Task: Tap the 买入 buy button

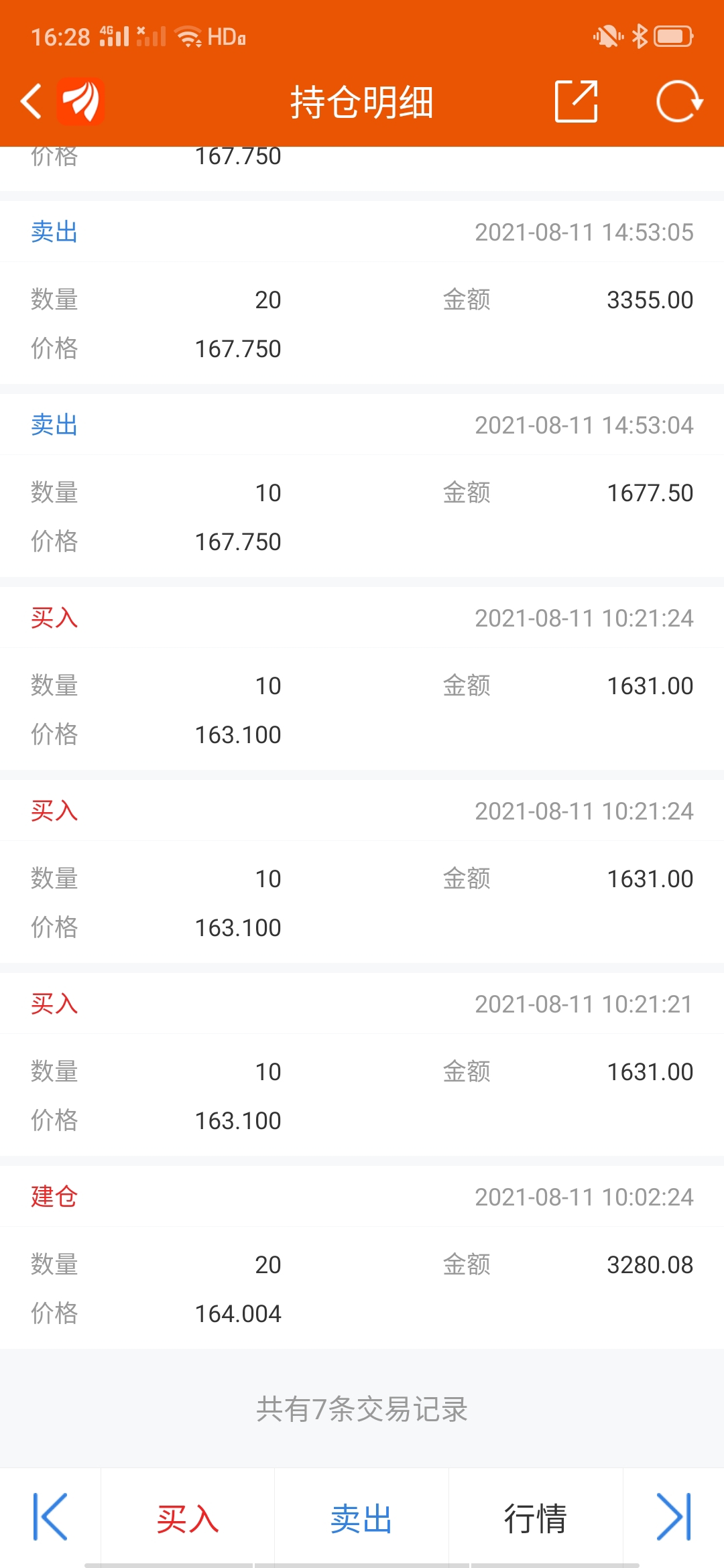Action: (188, 1518)
